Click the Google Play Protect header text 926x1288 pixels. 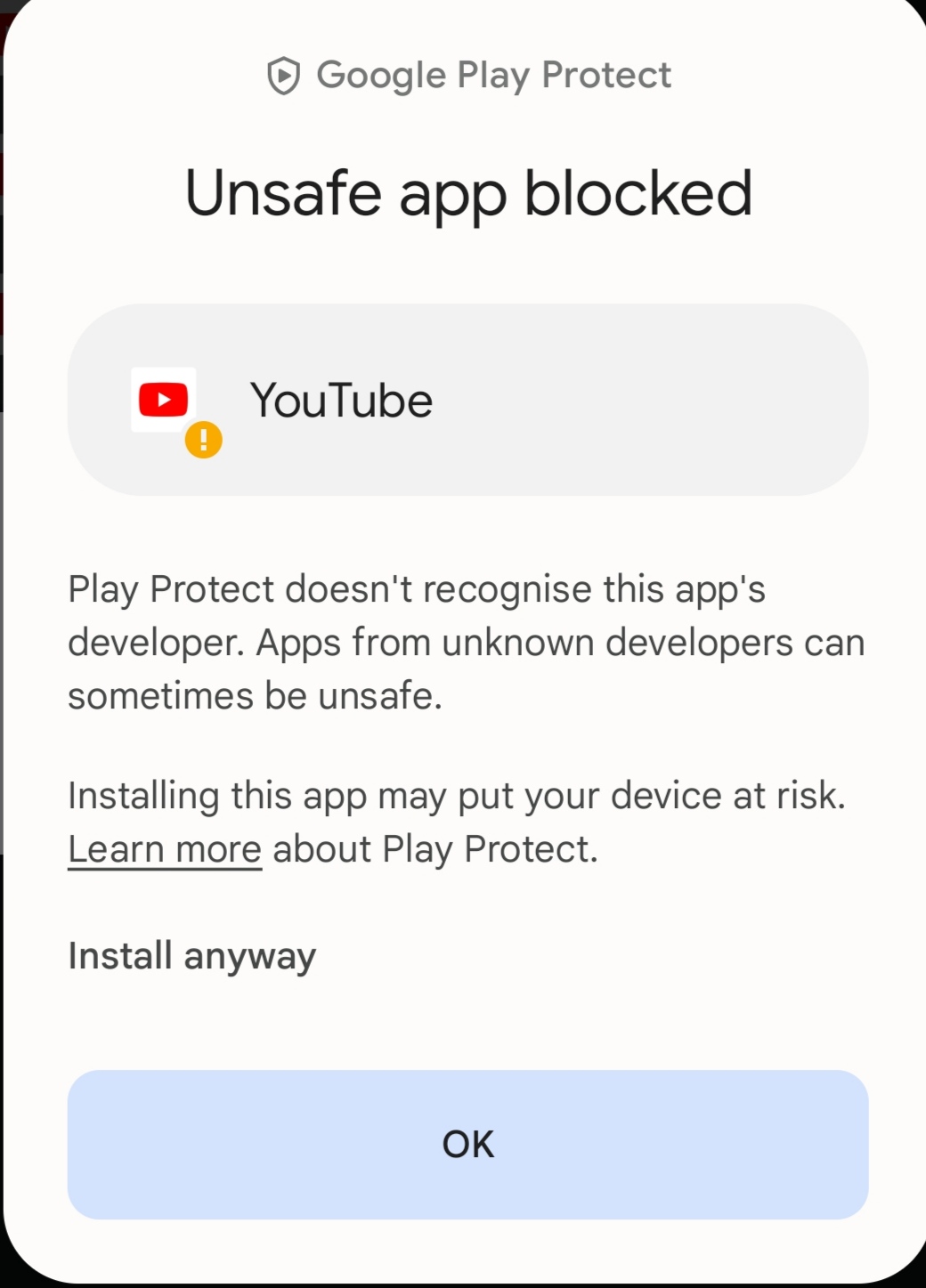[493, 75]
